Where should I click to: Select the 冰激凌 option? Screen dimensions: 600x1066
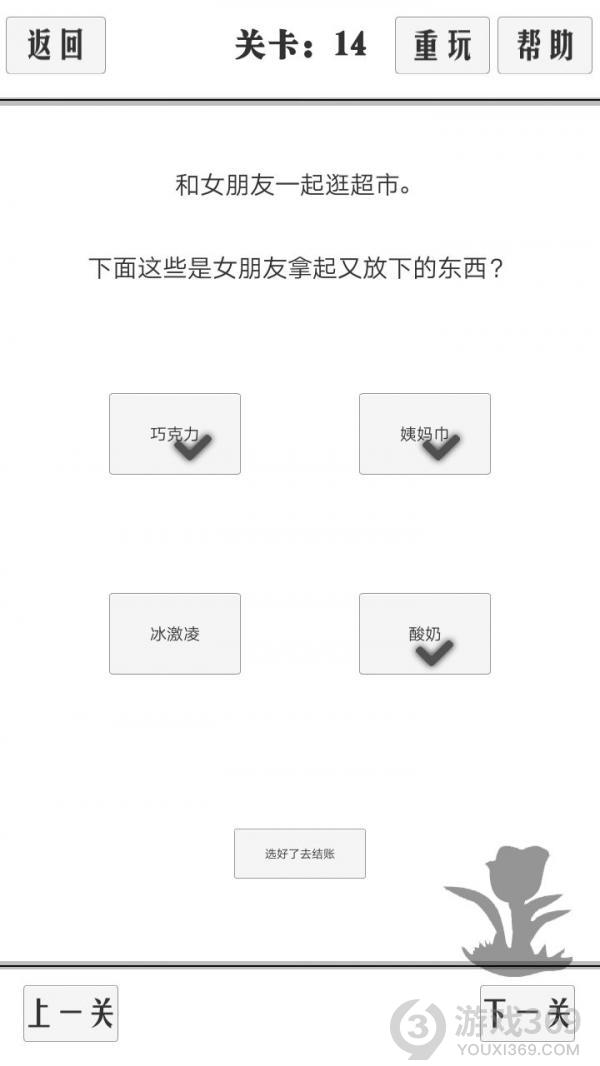tap(175, 634)
